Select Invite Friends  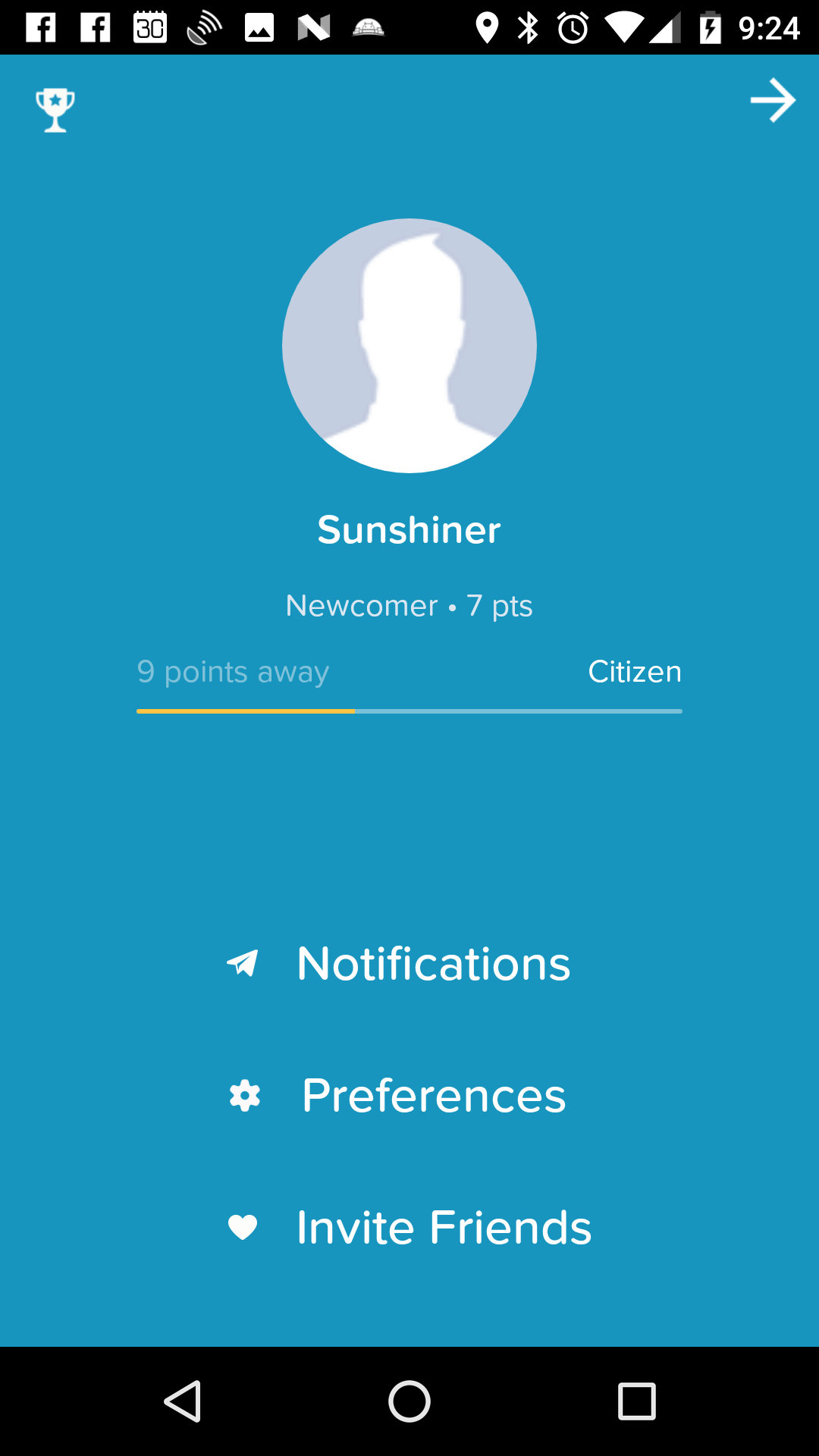(x=409, y=1228)
